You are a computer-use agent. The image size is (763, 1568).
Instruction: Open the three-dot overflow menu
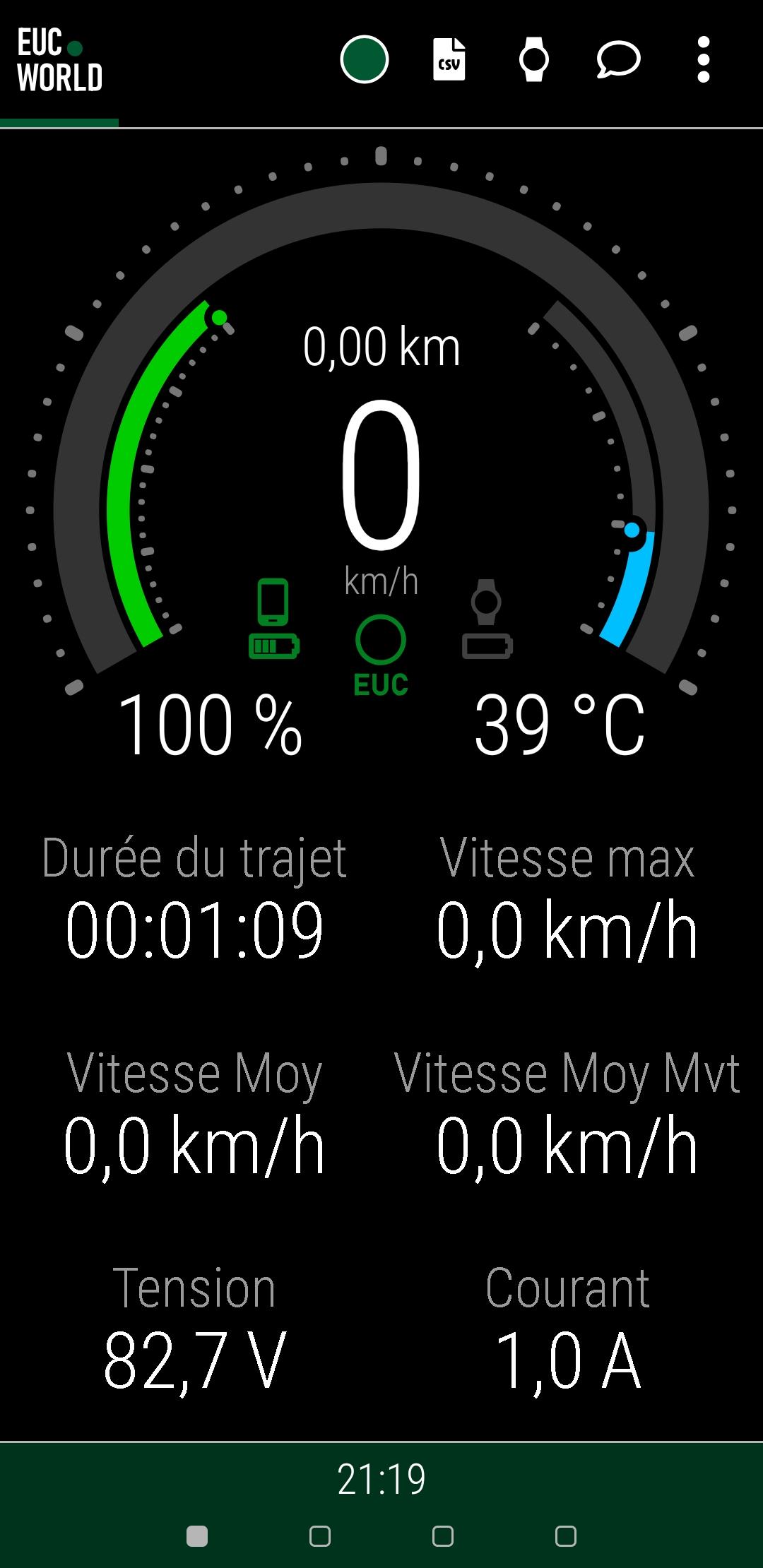pyautogui.click(x=703, y=59)
